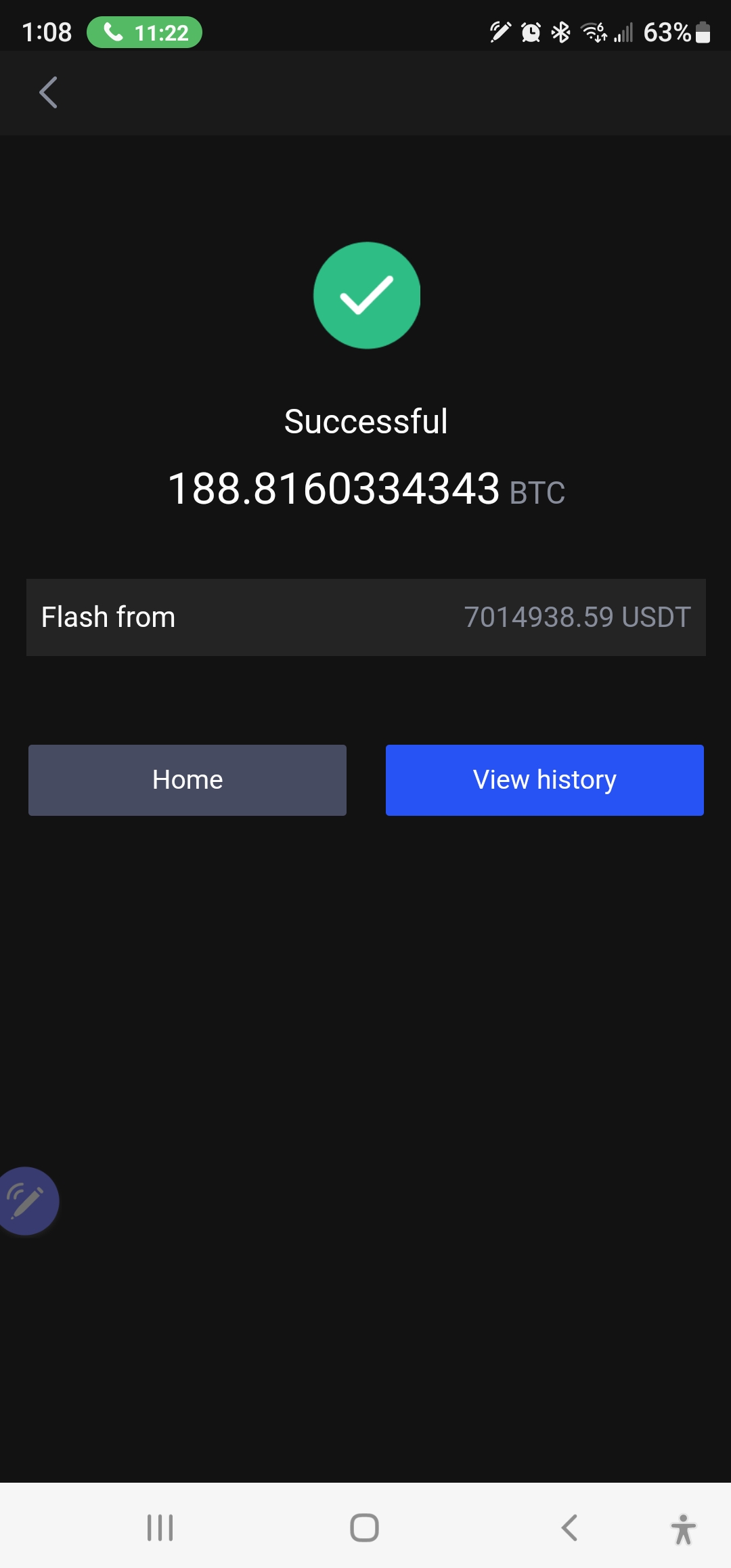Tap the system home button
This screenshot has width=731, height=1568.
[364, 1527]
